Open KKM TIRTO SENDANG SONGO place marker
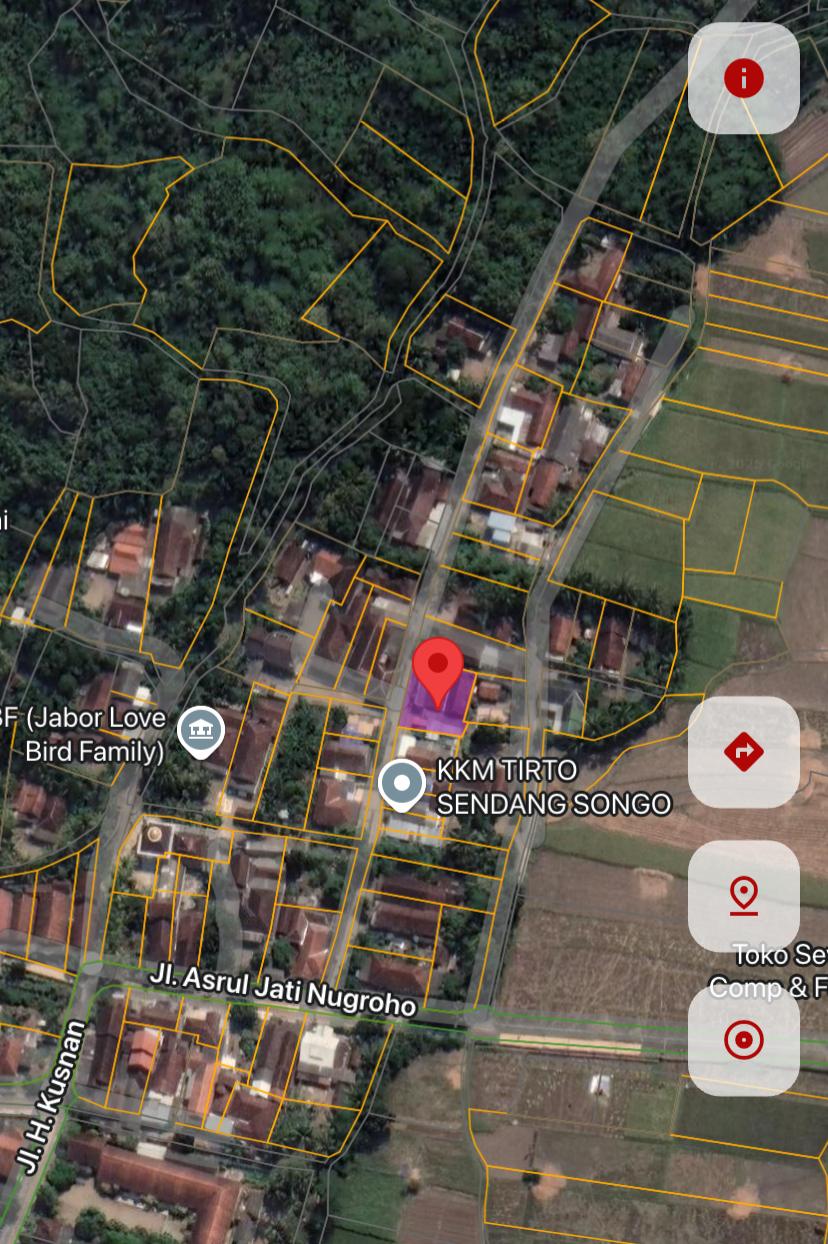The height and width of the screenshot is (1244, 828). click(x=402, y=785)
